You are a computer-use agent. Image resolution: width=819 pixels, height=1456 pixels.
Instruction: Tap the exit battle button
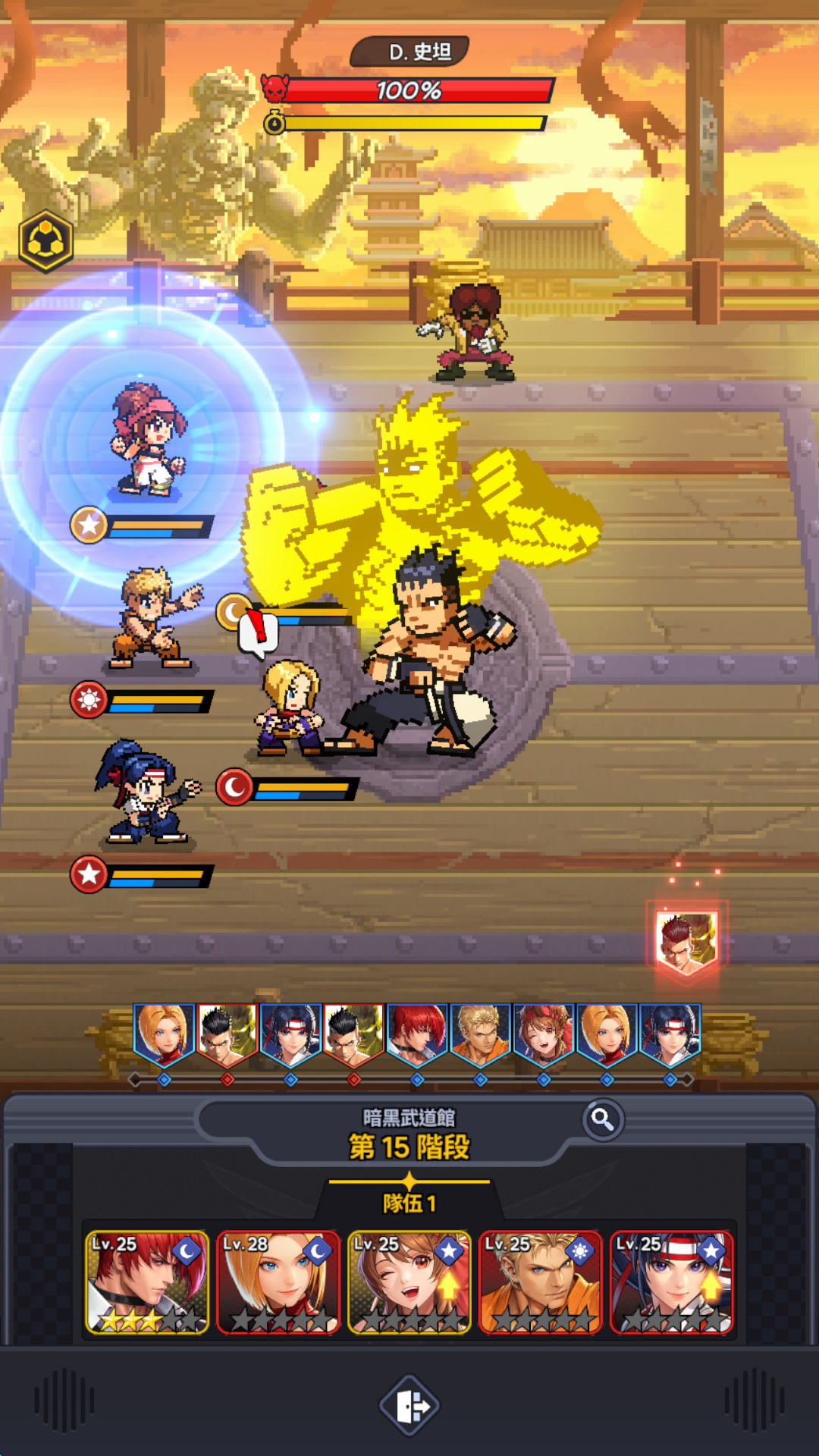[x=409, y=1405]
